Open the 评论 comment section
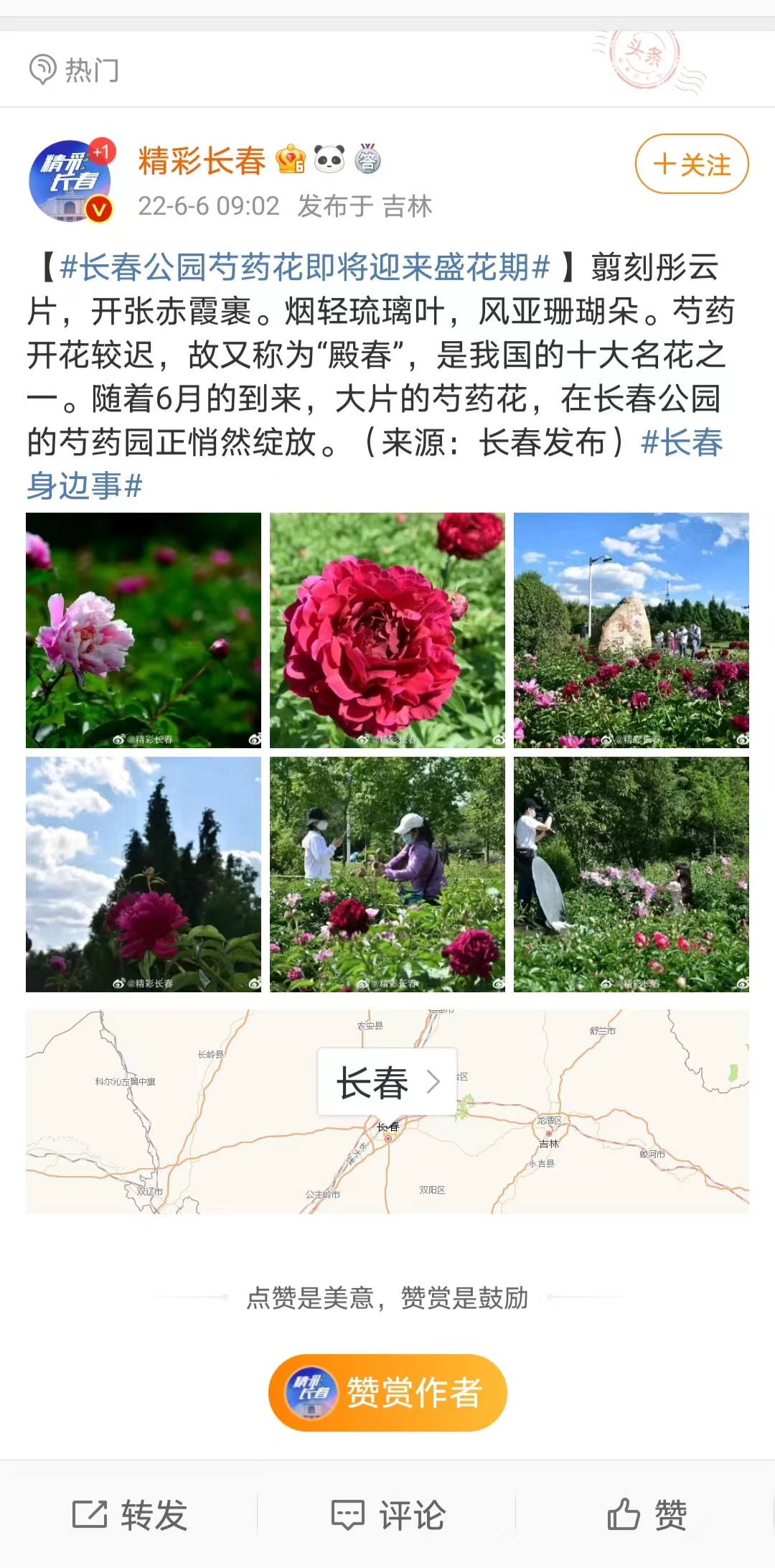This screenshot has width=775, height=1568. point(387,1515)
